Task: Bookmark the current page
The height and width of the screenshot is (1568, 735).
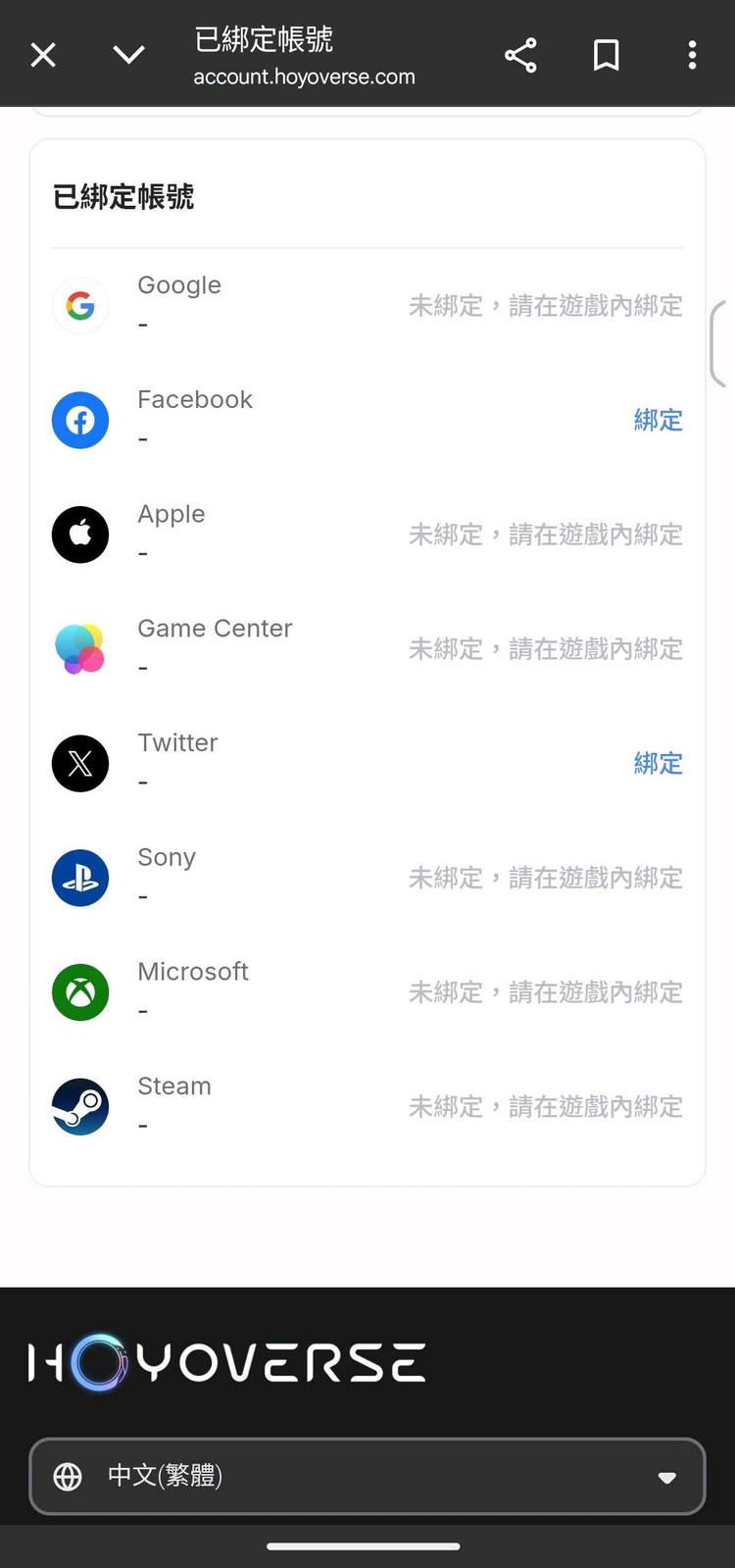Action: [606, 54]
